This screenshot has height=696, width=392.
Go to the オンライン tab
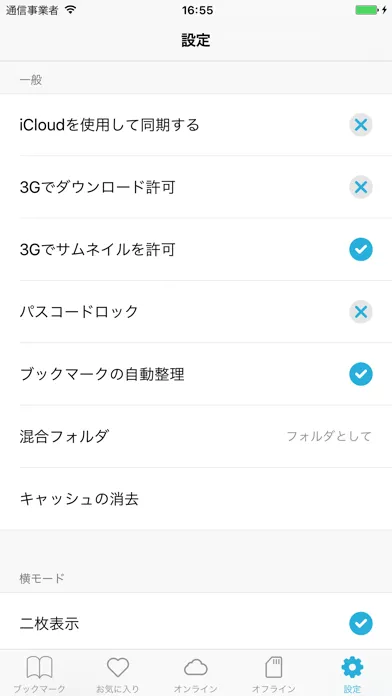pos(196,674)
